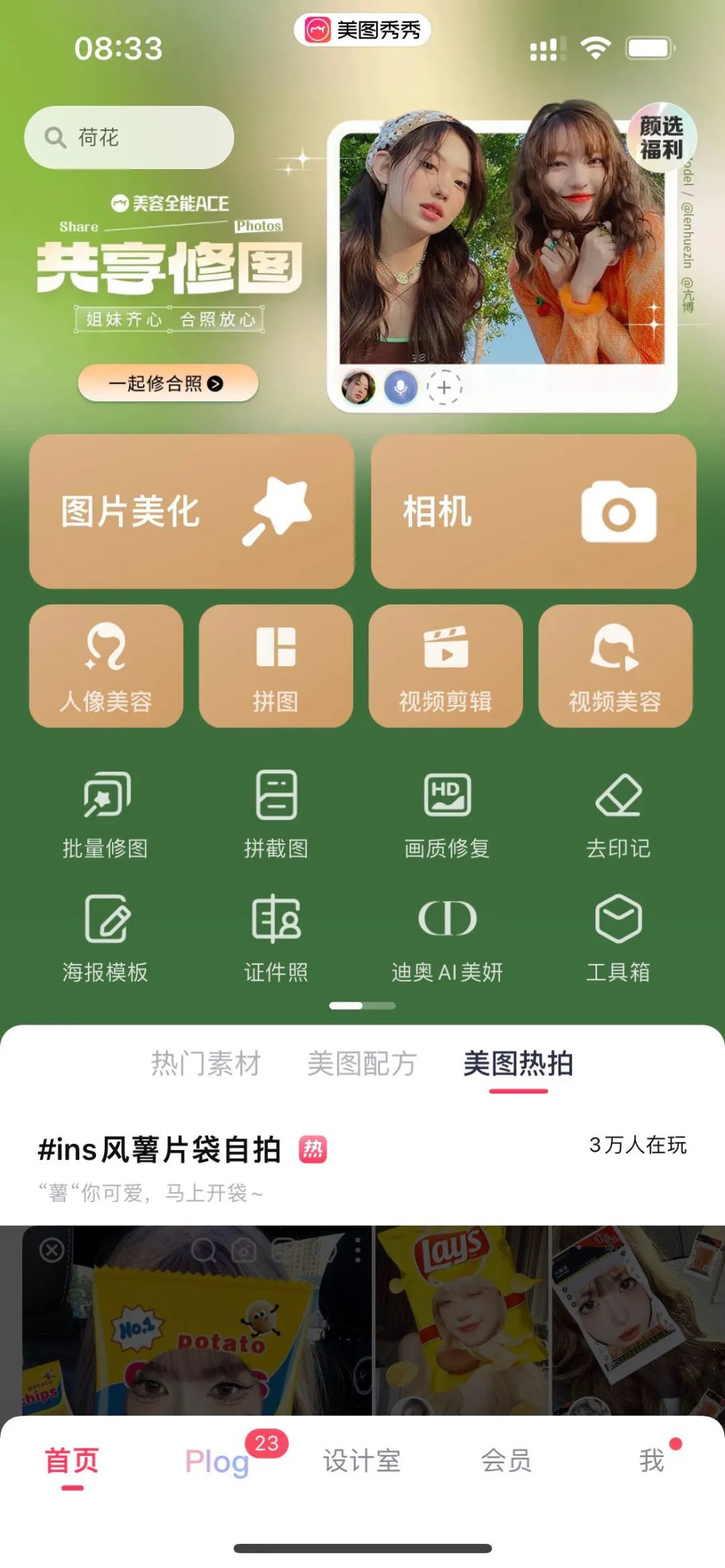Open the 拼图 collage tool
725x1568 pixels.
tap(276, 666)
